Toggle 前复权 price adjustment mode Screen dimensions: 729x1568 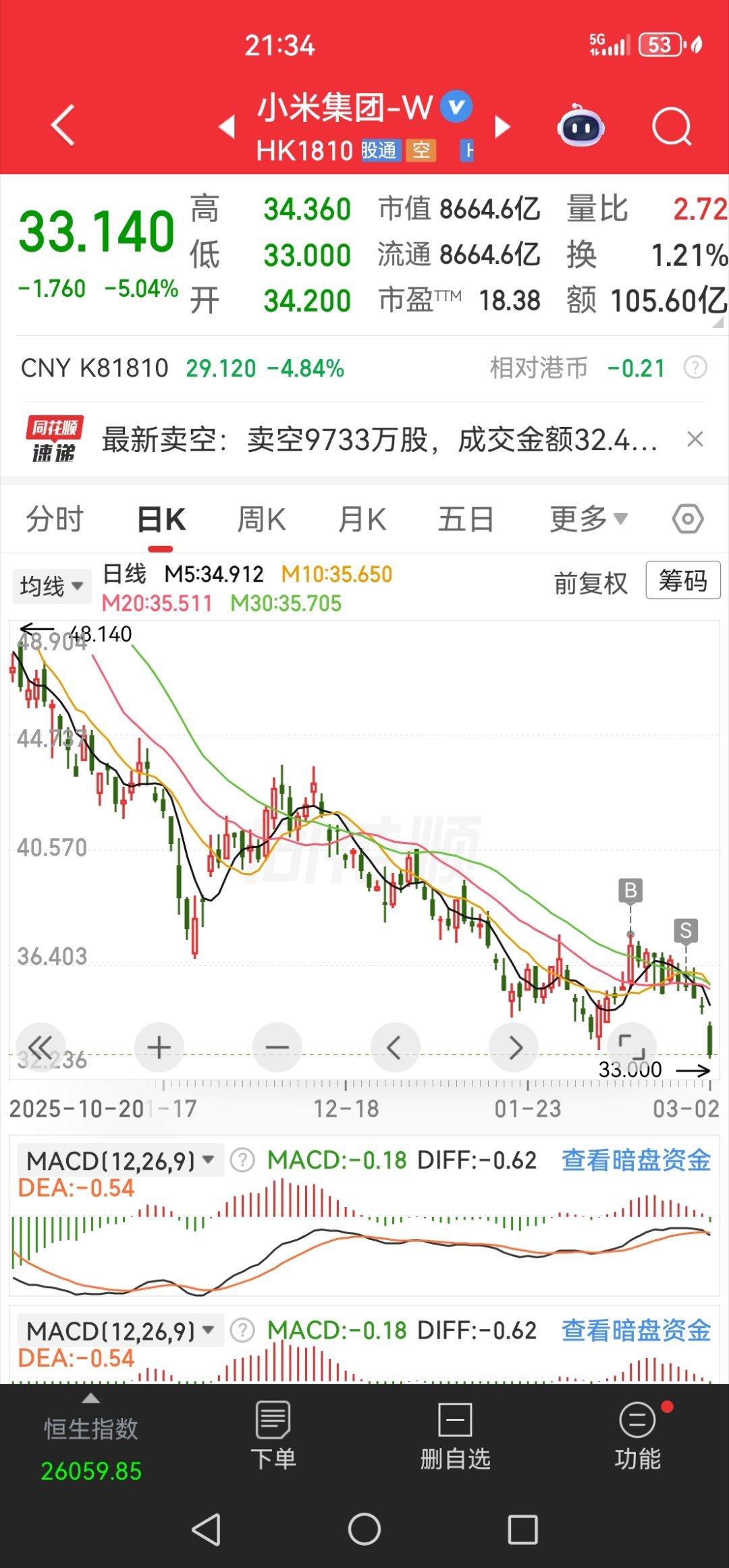590,584
